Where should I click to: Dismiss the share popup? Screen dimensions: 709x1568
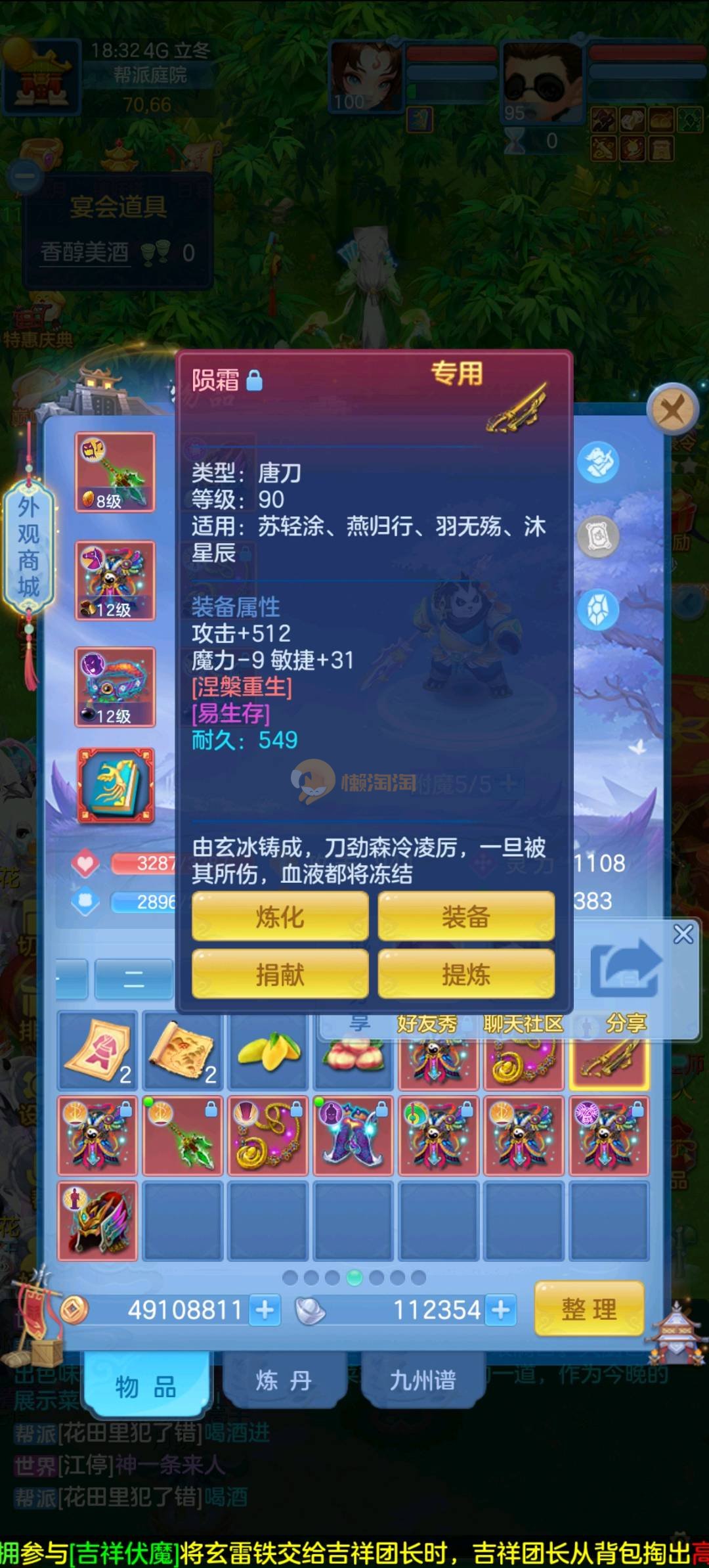683,933
